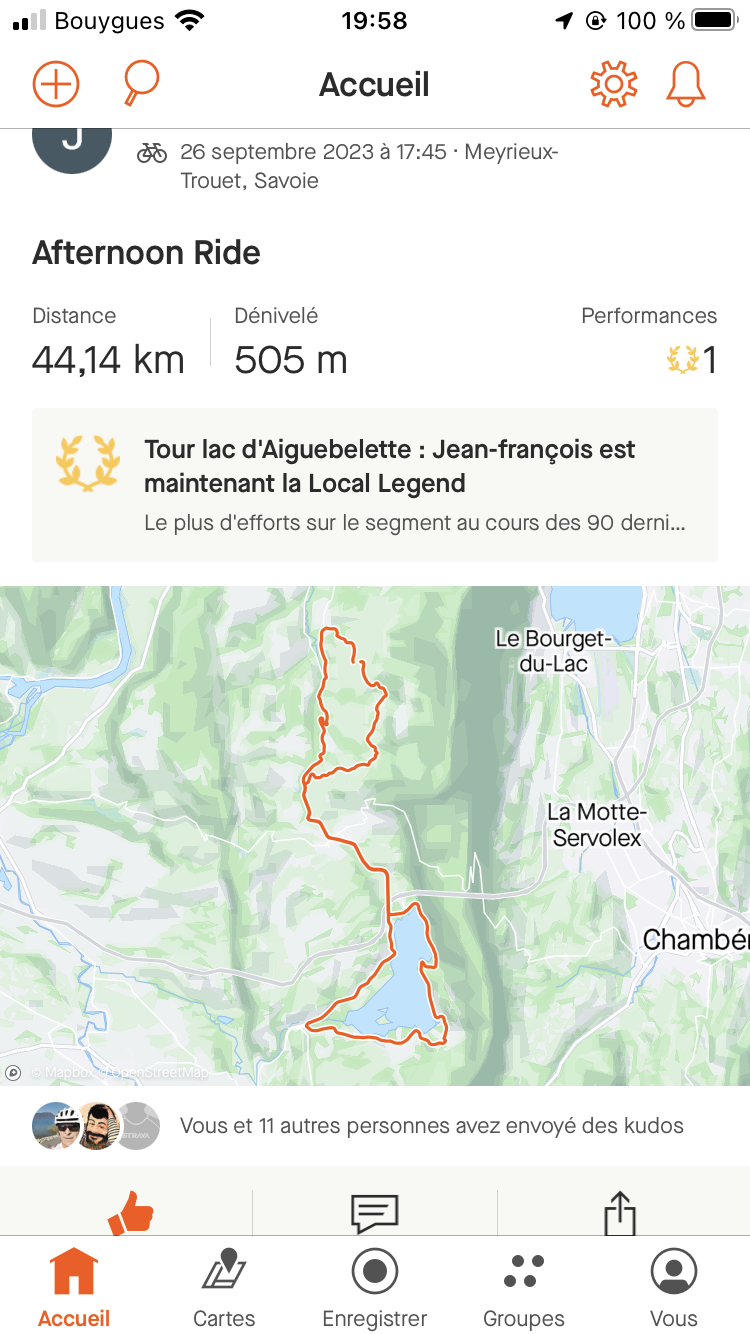
Task: Comment on the Afternoon Ride
Action: pos(375,1214)
